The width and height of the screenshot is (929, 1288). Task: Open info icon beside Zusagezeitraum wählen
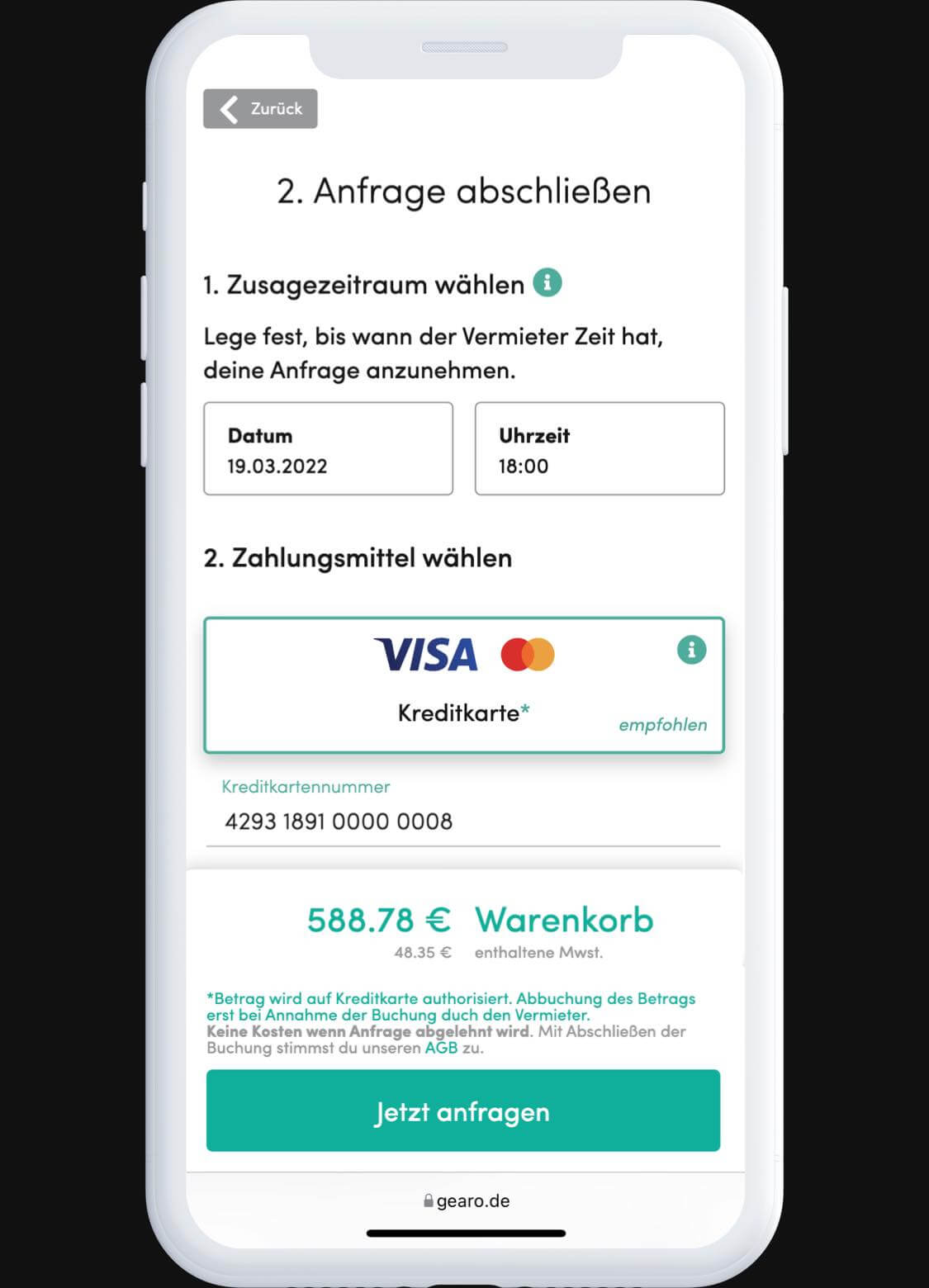tap(547, 282)
